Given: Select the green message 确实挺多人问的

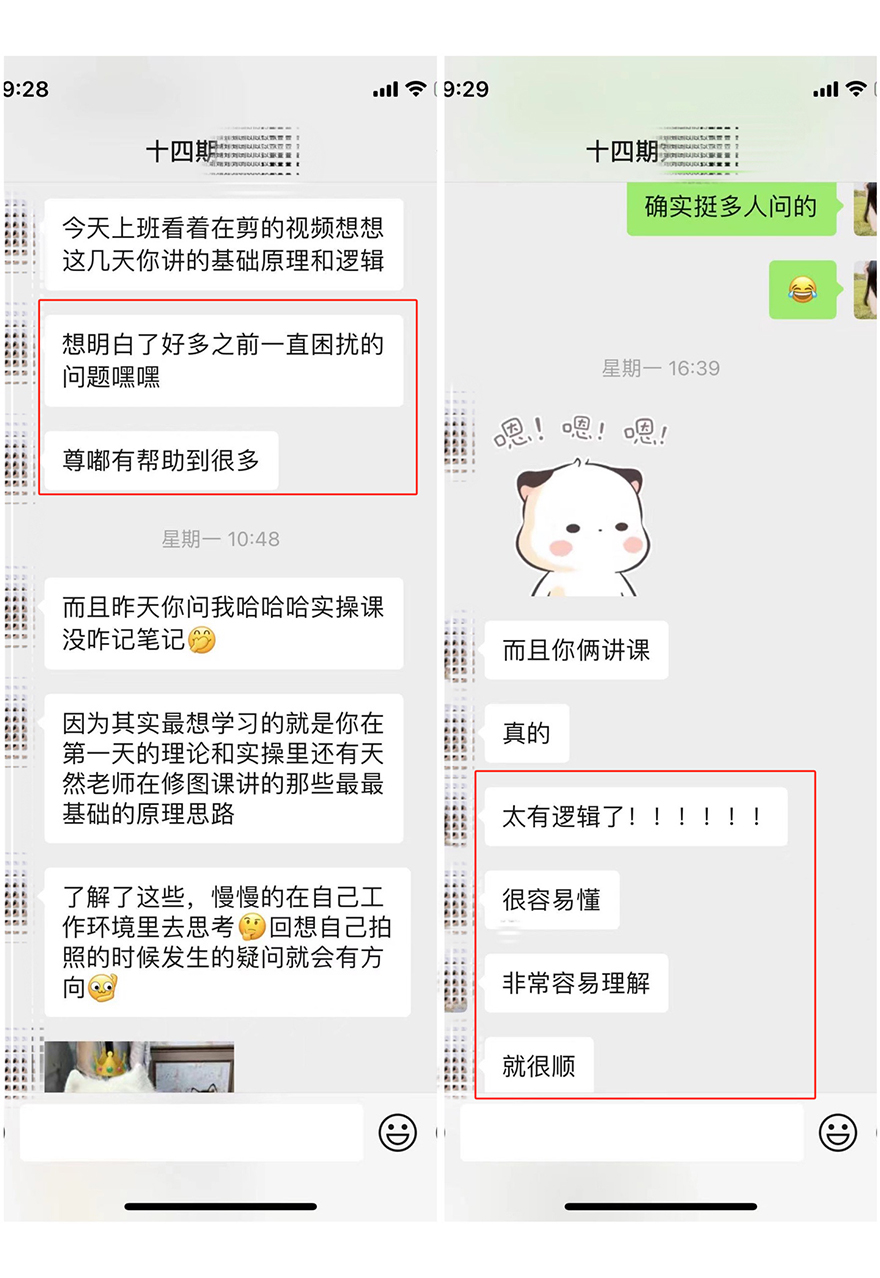Looking at the screenshot, I should tap(731, 209).
